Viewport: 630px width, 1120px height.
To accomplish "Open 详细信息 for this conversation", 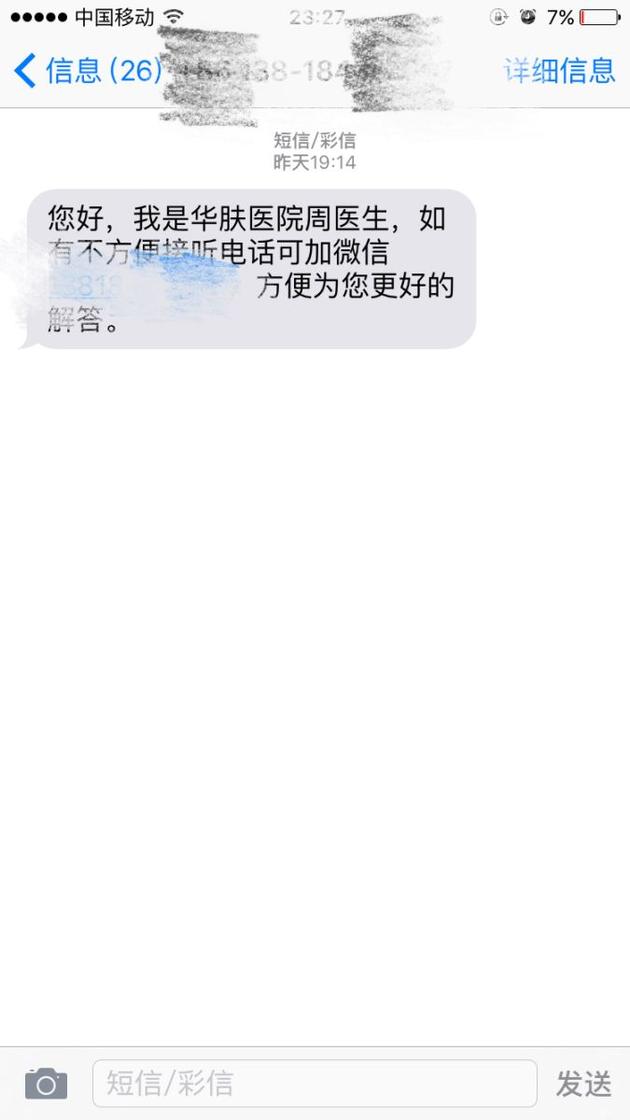I will [559, 71].
